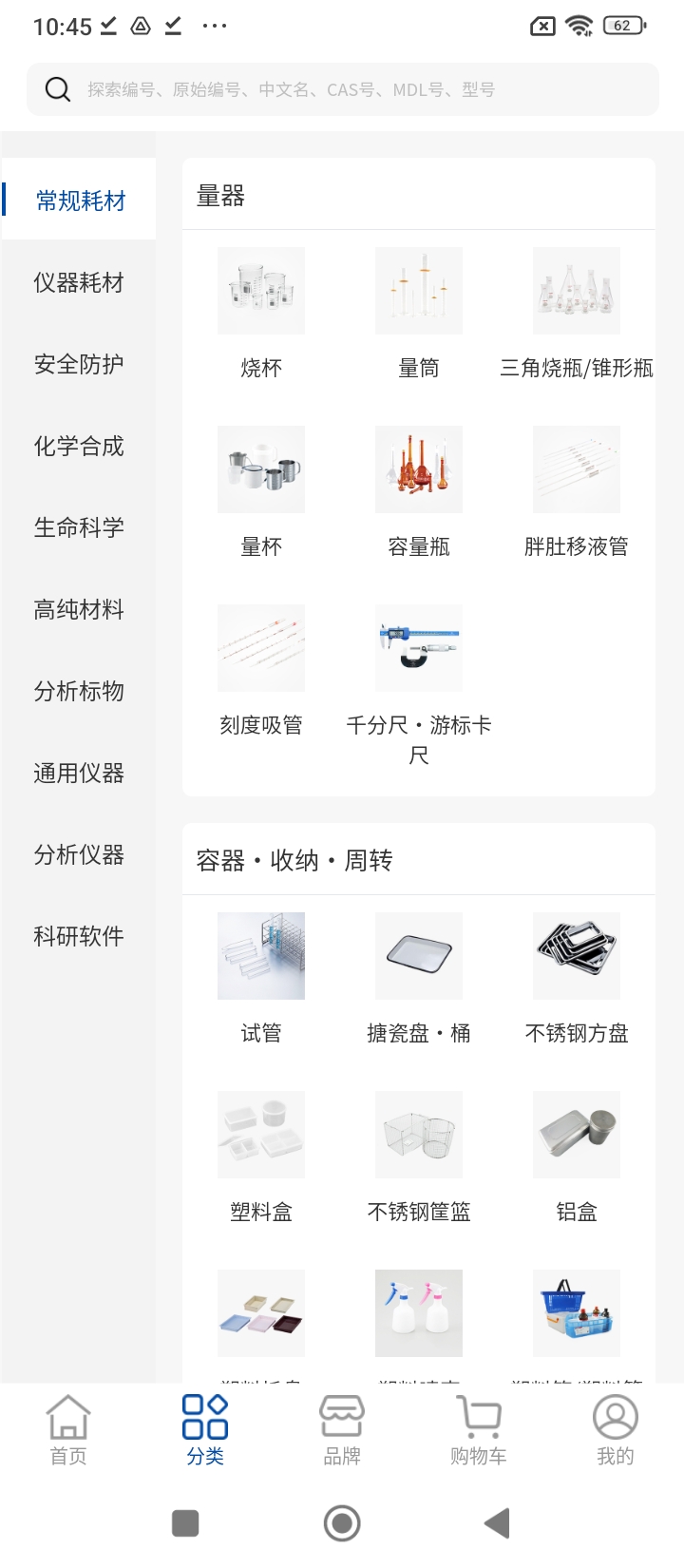Open the 烧杯 product tile
The height and width of the screenshot is (1568, 684).
[x=261, y=314]
